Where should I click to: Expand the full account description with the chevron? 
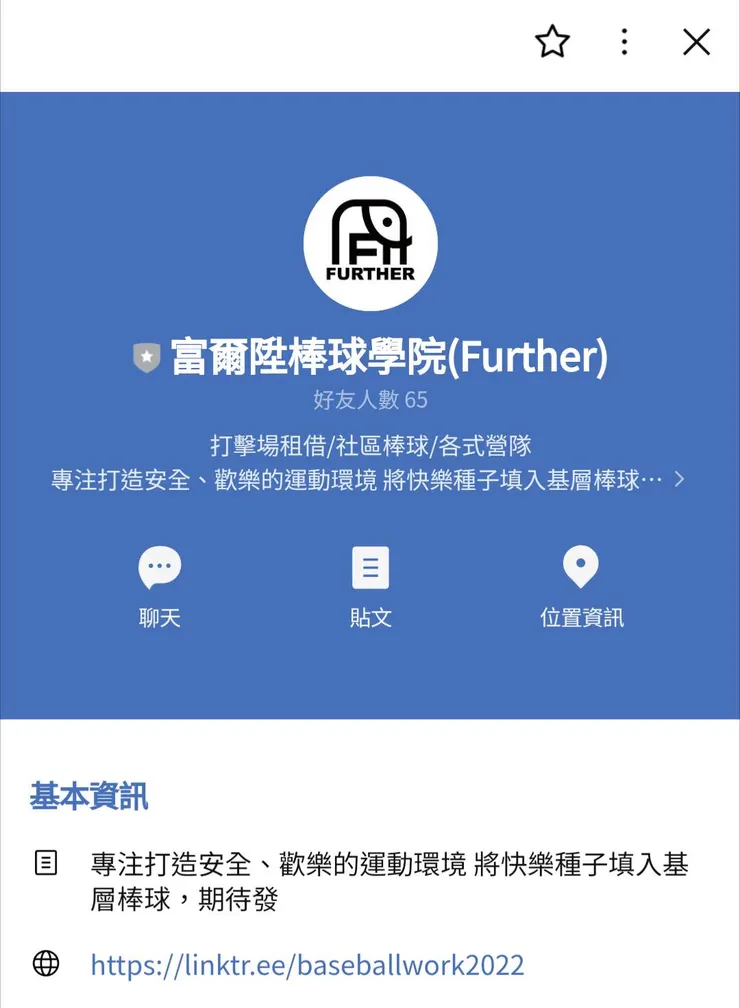coord(679,479)
